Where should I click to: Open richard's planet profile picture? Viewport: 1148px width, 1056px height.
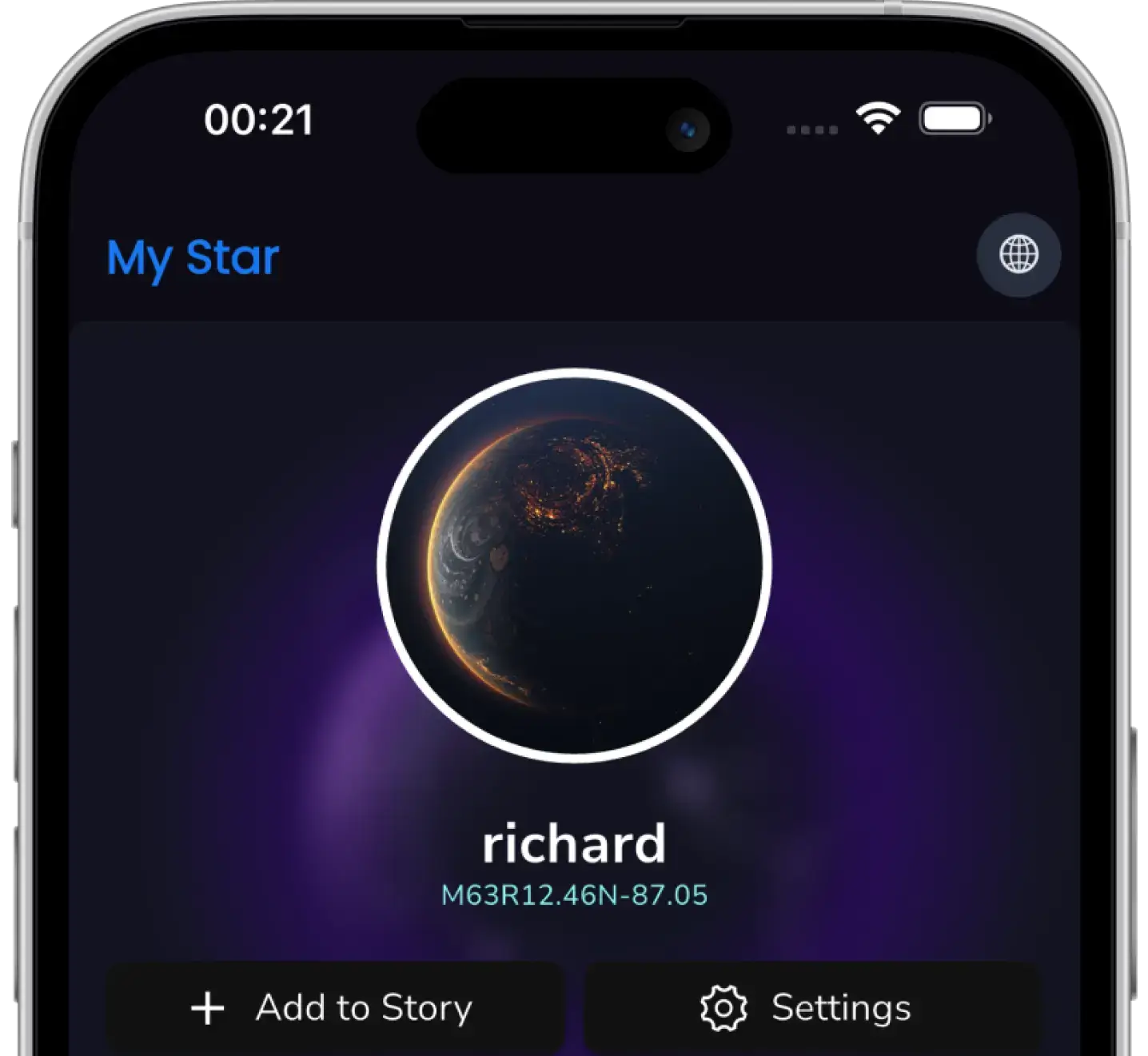pyautogui.click(x=574, y=565)
